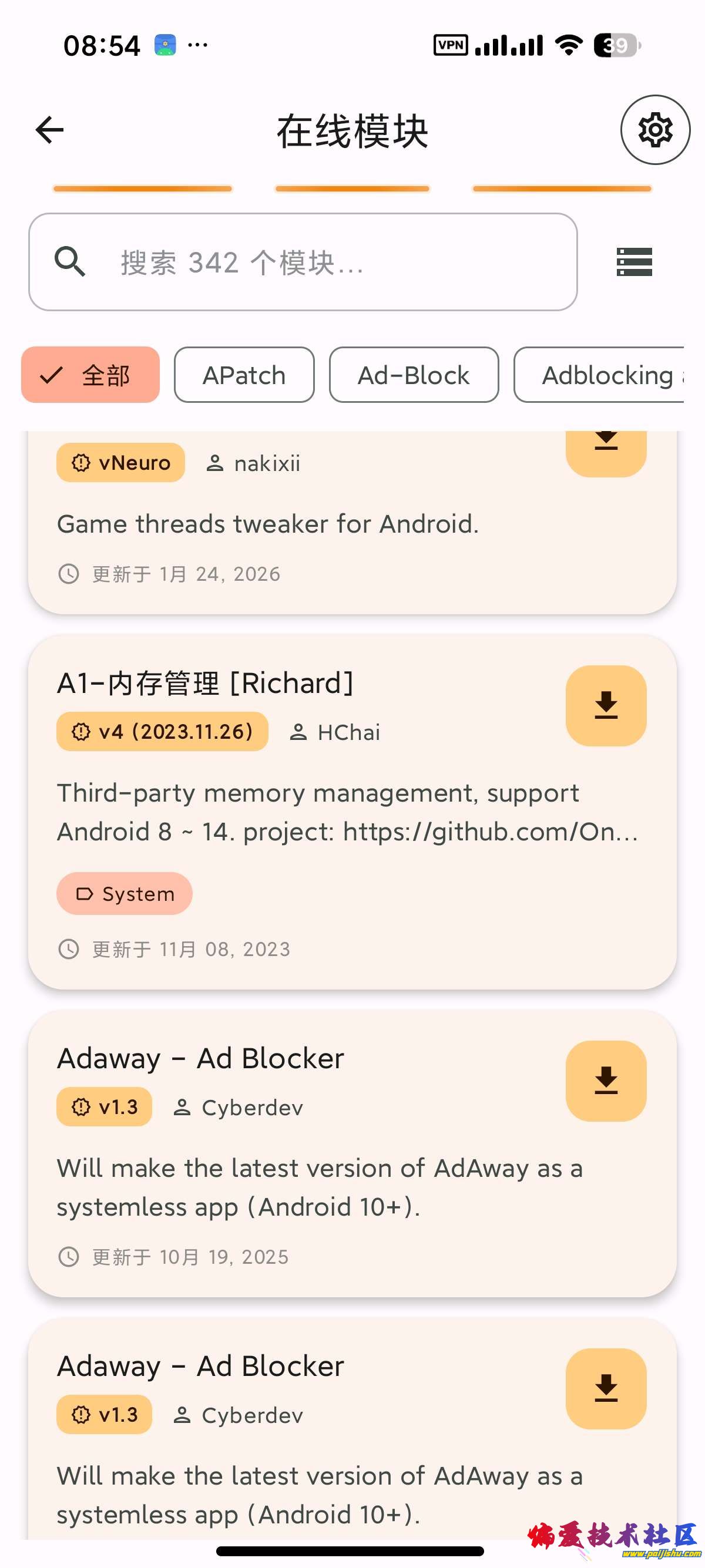Go back using the arrow icon
The image size is (705, 1568).
tap(50, 130)
